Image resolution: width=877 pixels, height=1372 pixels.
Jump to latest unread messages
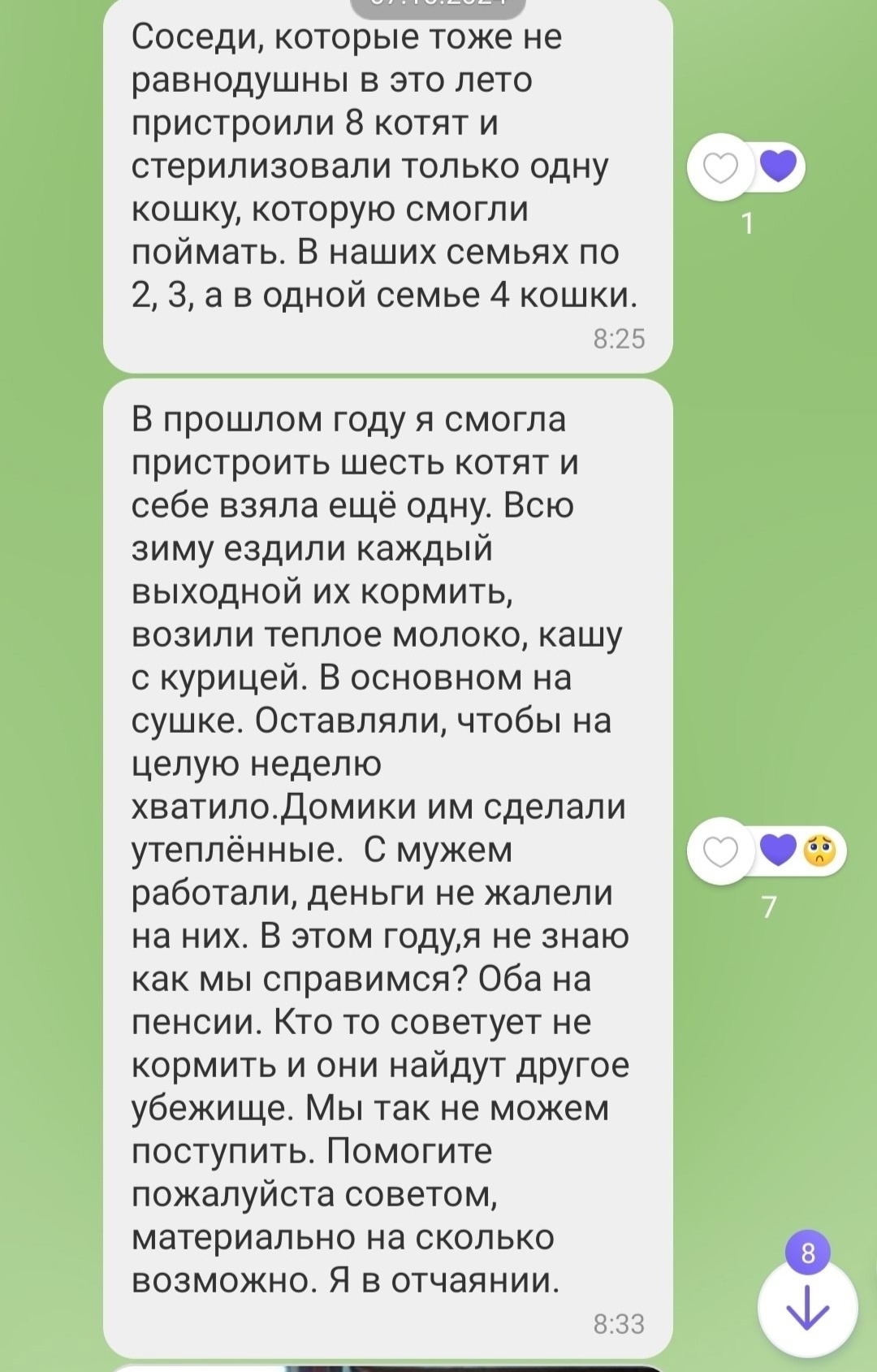(807, 1307)
